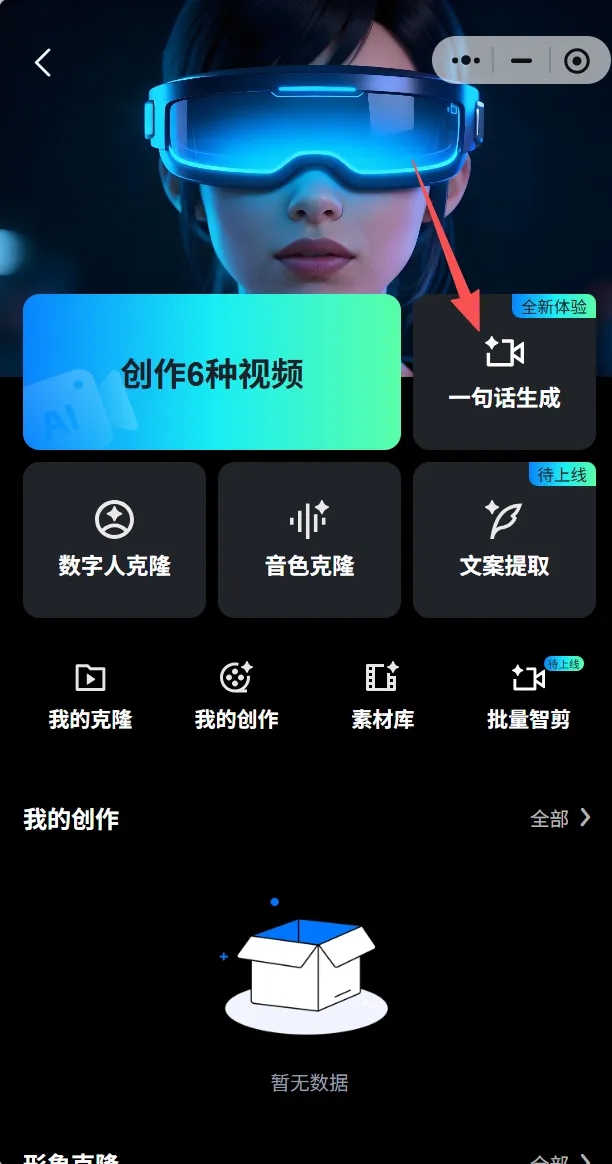Viewport: 612px width, 1164px height.
Task: Tap the 文案提取 card
Action: coord(504,540)
